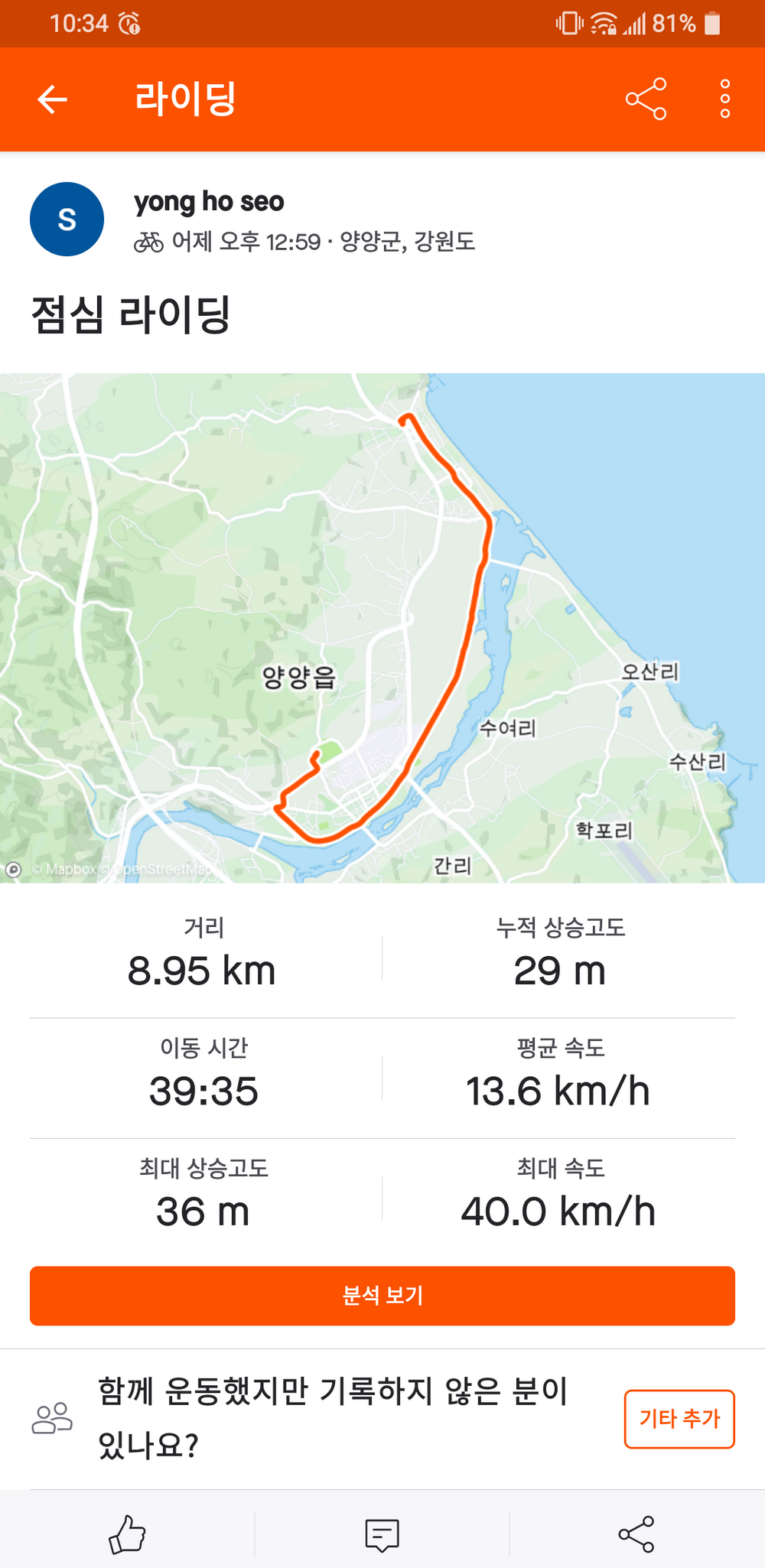Open yong ho seo's profile avatar
The image size is (765, 1568).
(67, 220)
